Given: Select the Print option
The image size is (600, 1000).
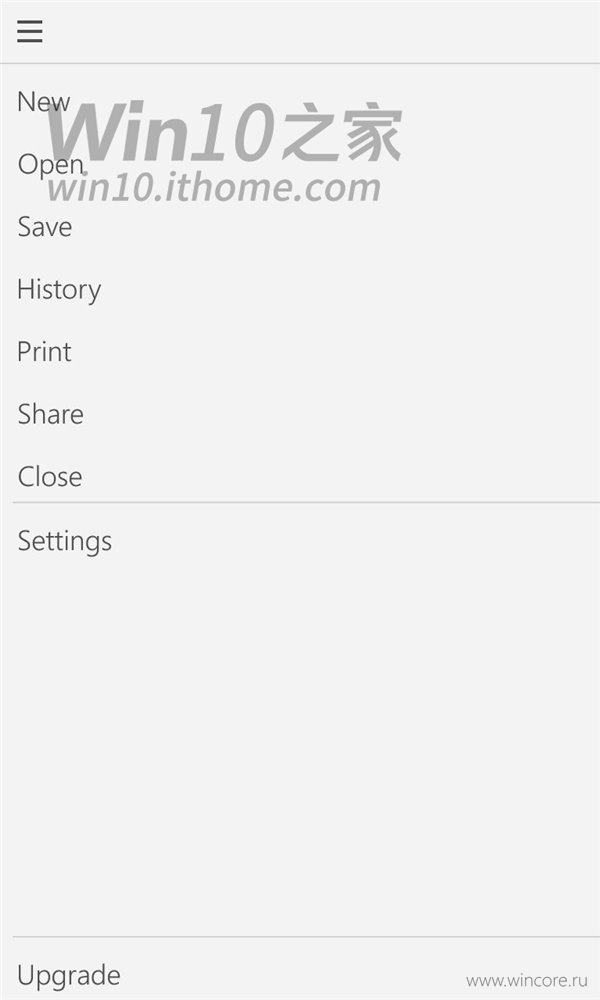Looking at the screenshot, I should point(44,351).
